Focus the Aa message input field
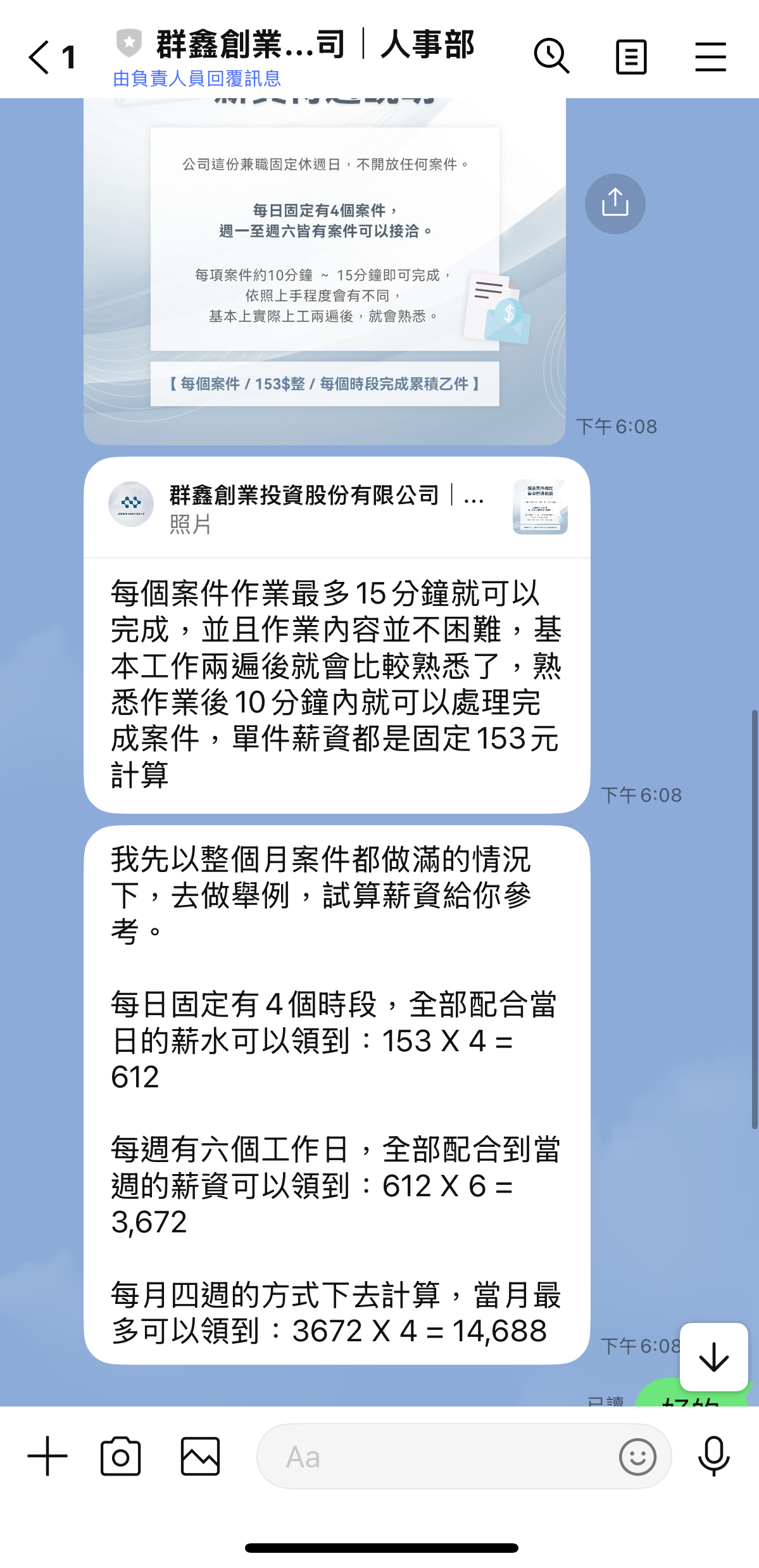This screenshot has height=1568, width=759. [x=437, y=1457]
